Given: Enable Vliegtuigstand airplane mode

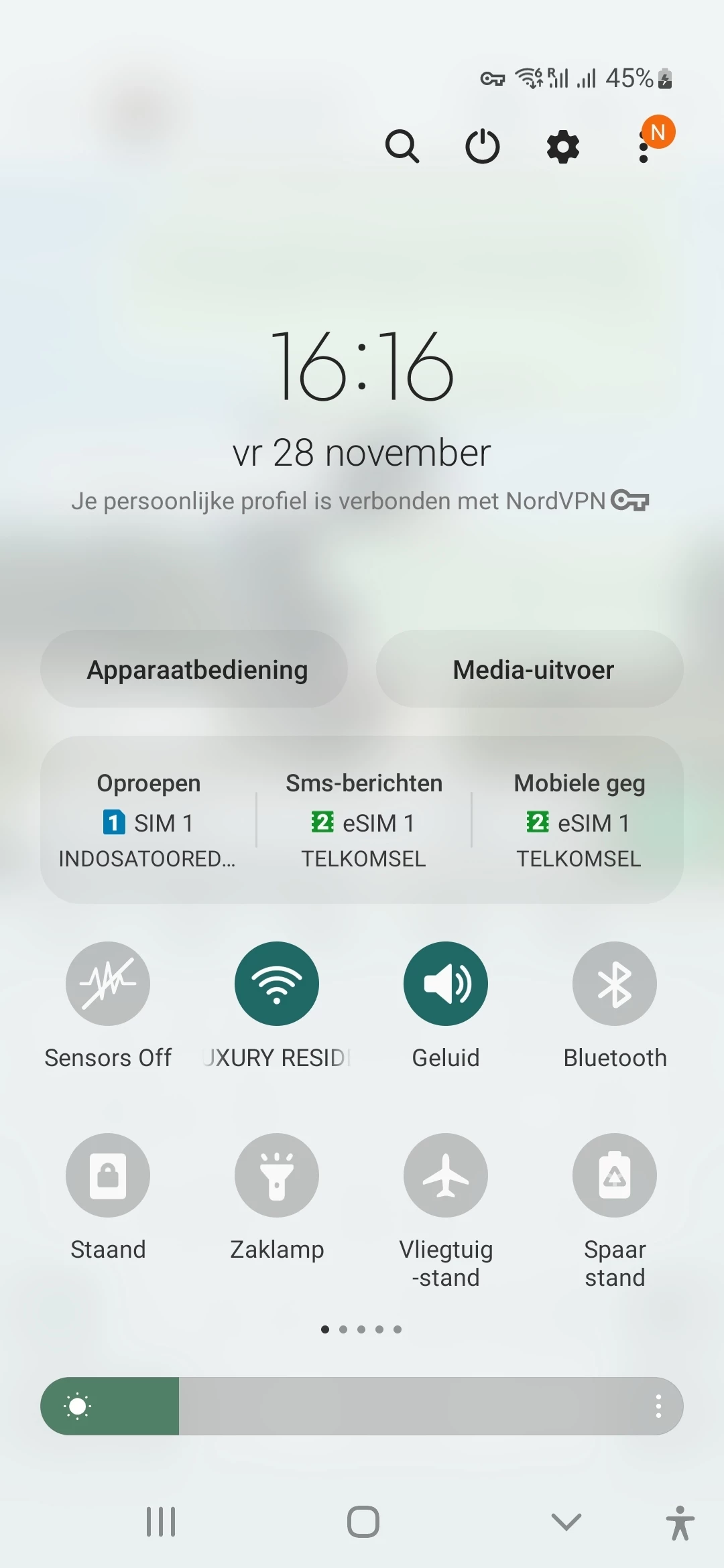Looking at the screenshot, I should (x=446, y=1175).
